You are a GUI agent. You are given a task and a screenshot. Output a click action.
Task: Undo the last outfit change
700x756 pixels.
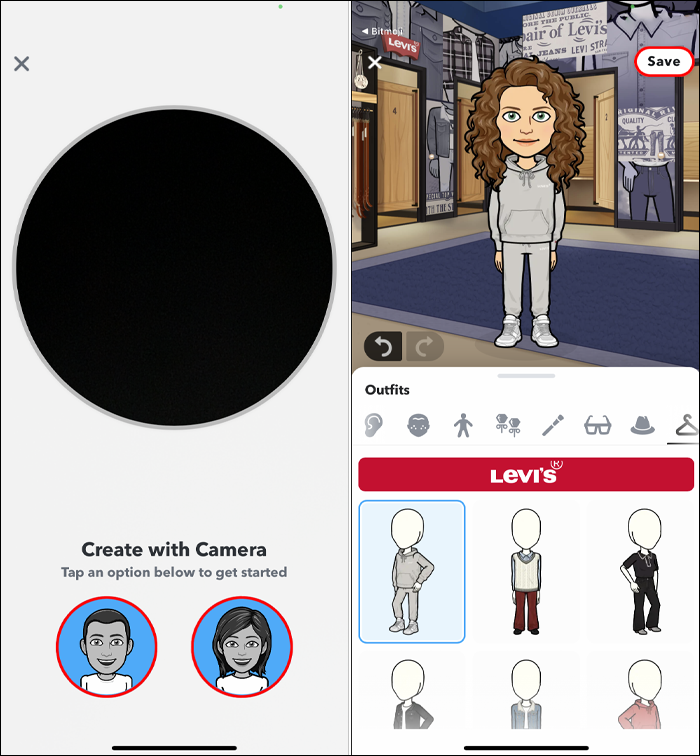point(383,347)
